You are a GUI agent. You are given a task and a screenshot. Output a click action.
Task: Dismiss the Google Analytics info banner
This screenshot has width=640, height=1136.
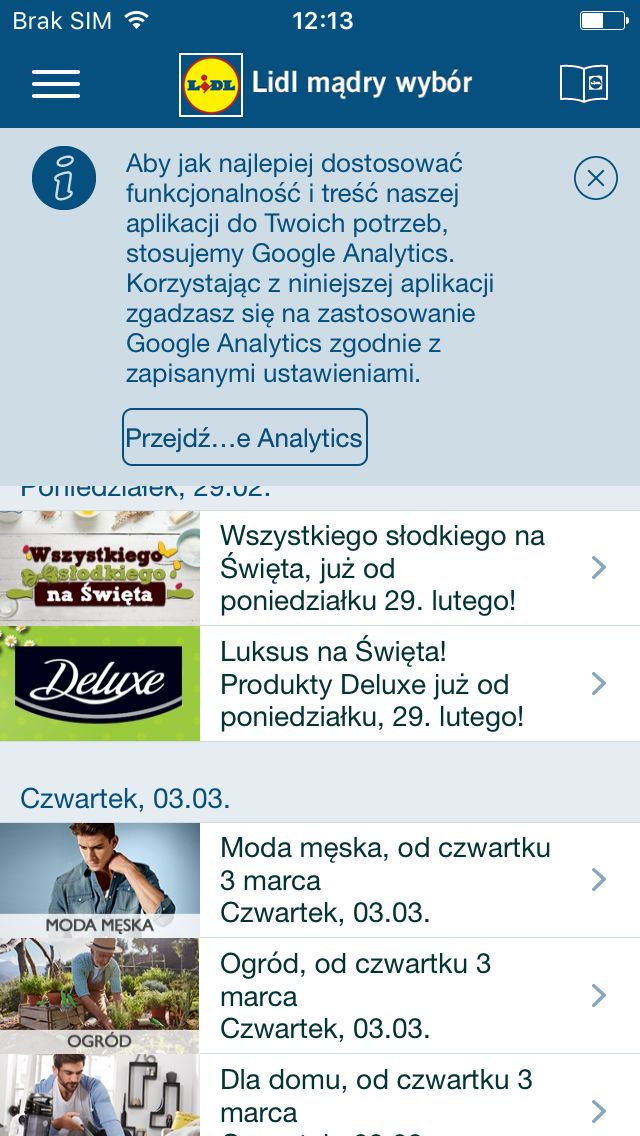(x=595, y=178)
